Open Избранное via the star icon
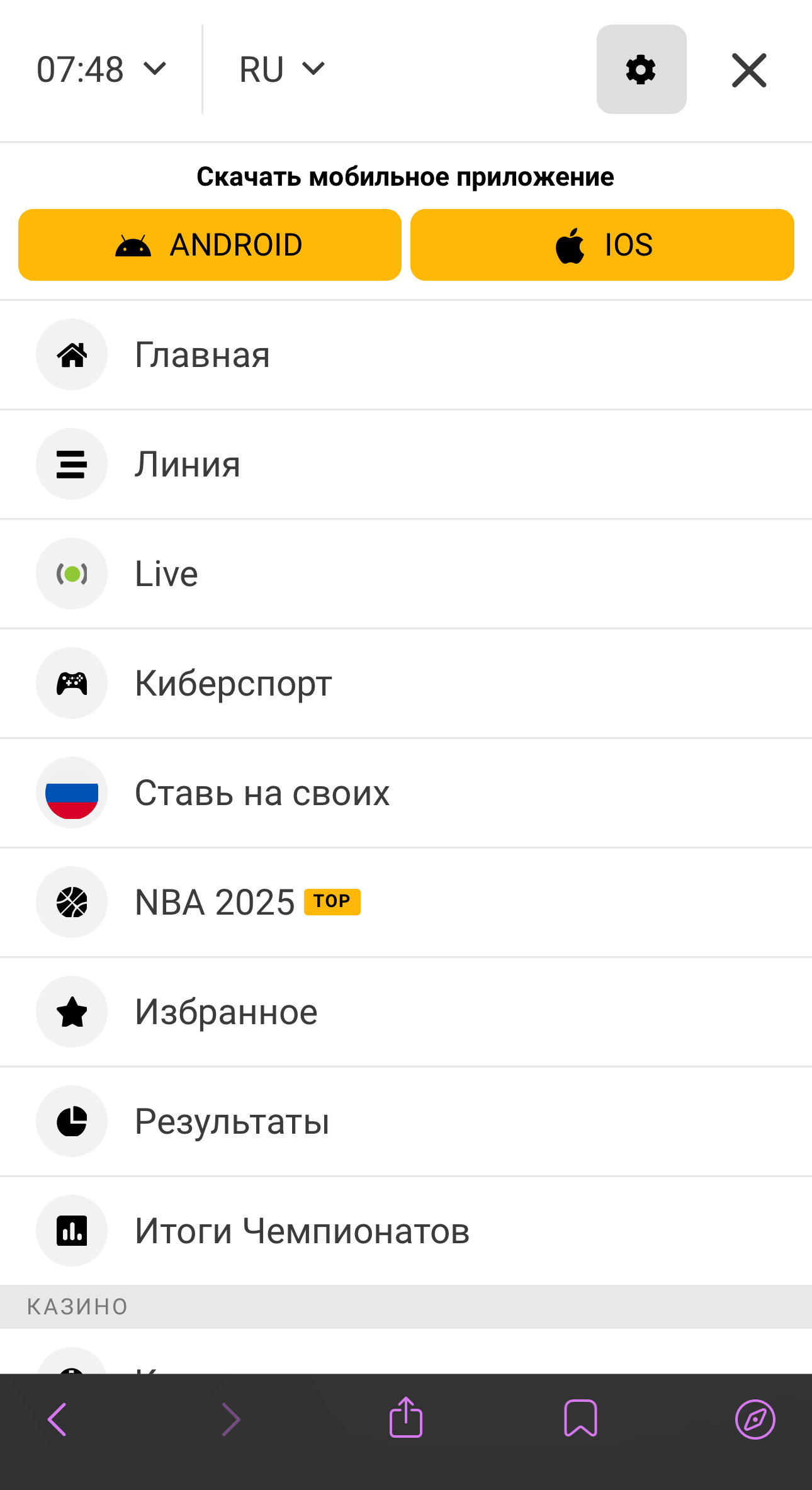812x1490 pixels. point(71,1011)
